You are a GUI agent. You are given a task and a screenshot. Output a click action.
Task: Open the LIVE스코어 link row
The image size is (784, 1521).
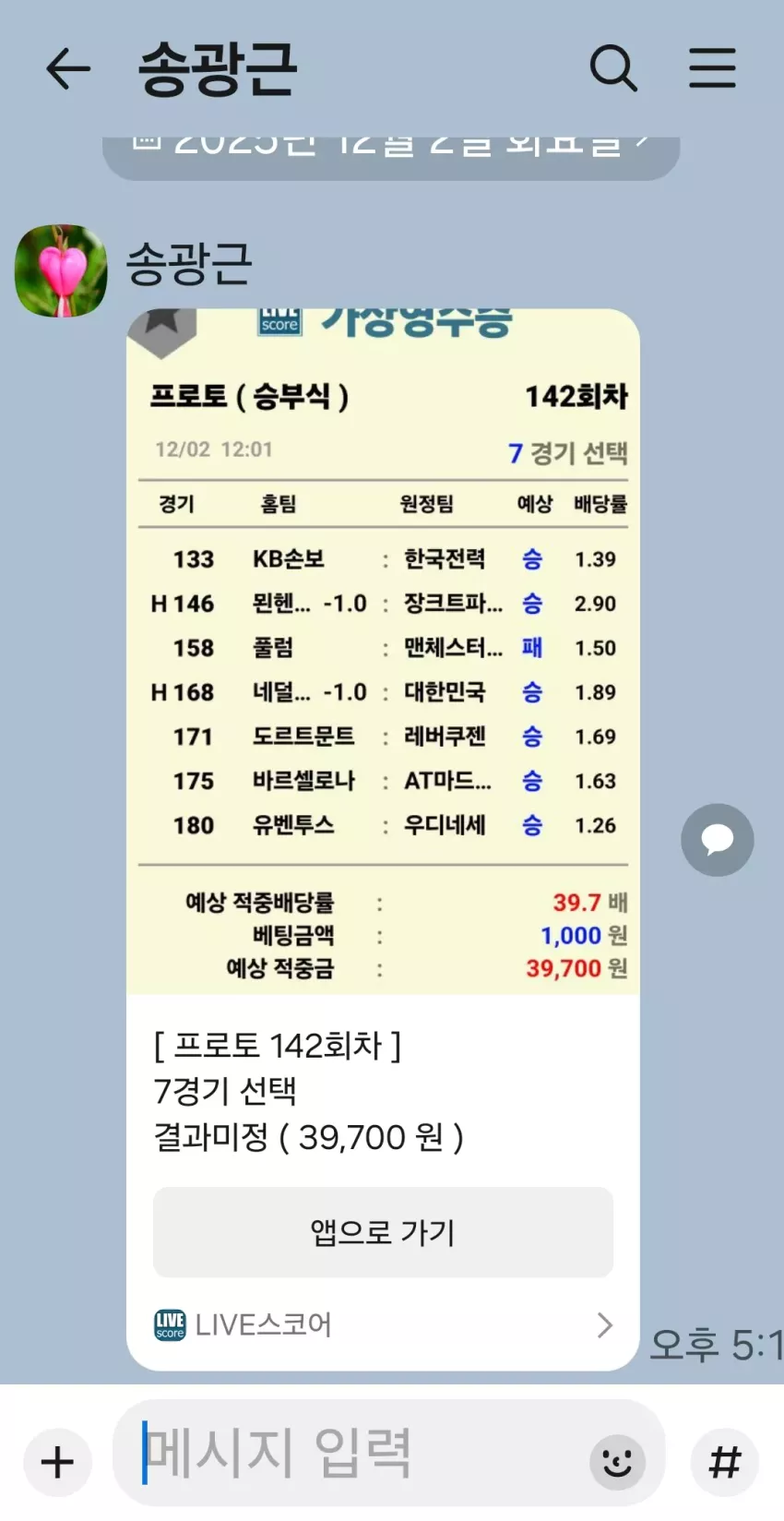pyautogui.click(x=383, y=1325)
